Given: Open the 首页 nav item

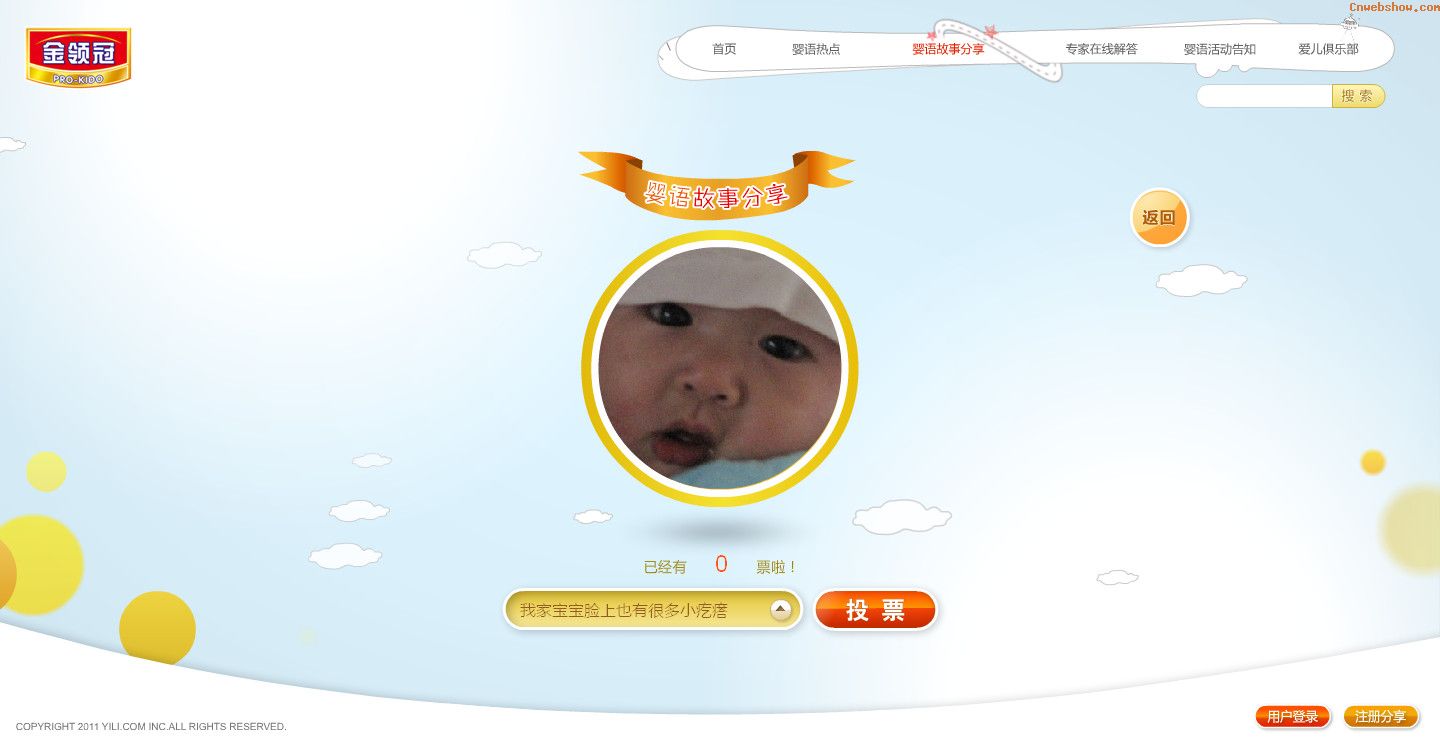Looking at the screenshot, I should [724, 49].
